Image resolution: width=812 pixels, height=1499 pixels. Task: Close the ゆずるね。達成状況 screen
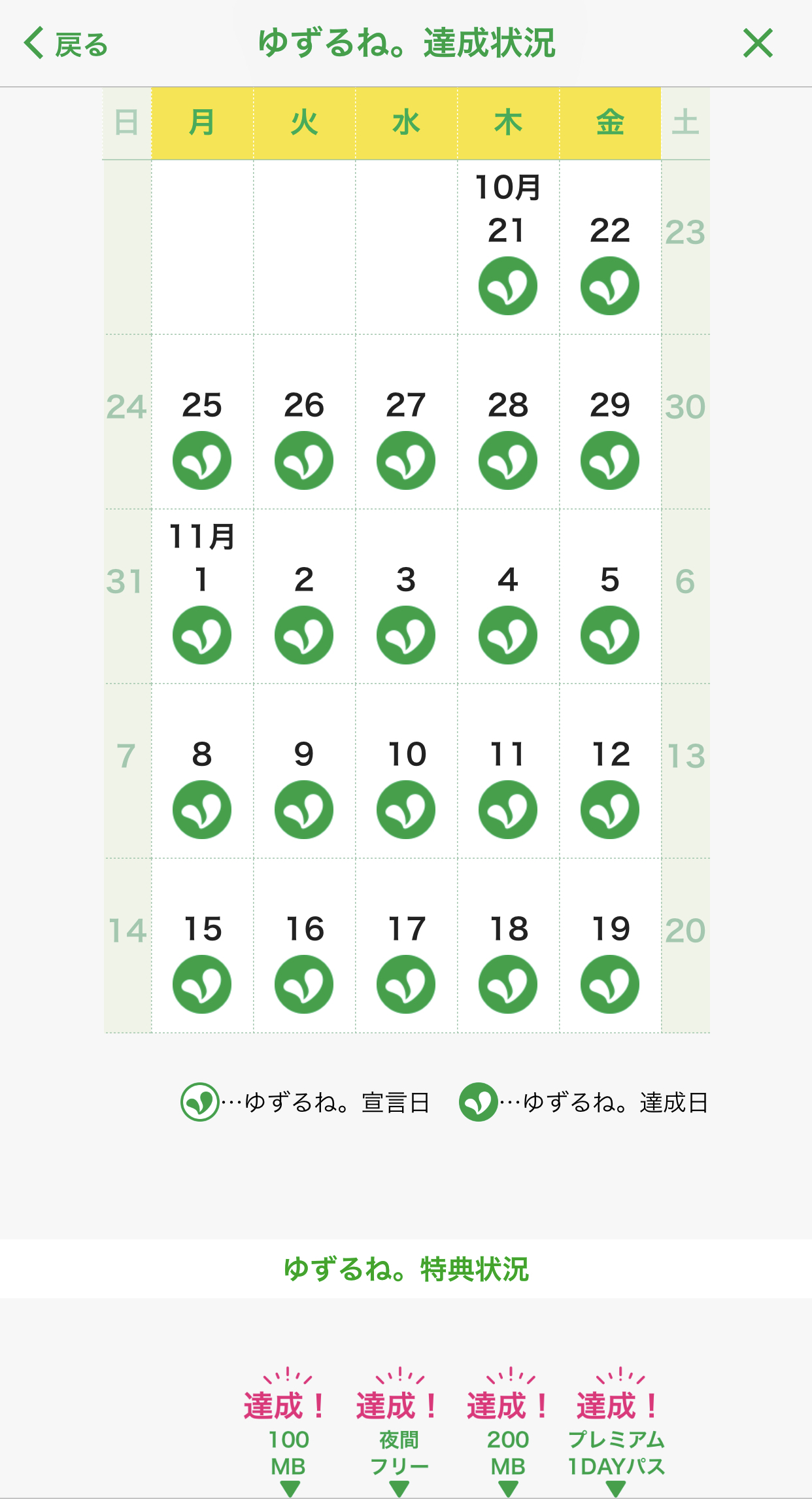coord(758,43)
